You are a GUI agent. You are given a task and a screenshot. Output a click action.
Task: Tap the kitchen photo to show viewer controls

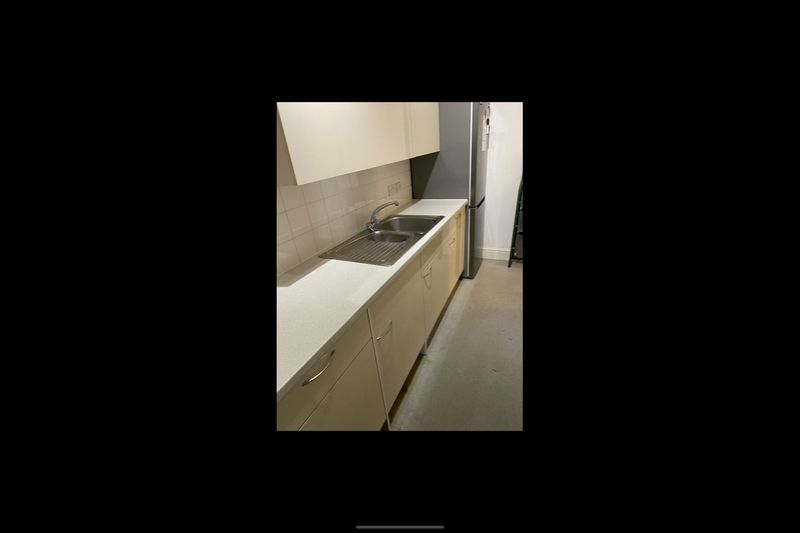click(x=399, y=266)
